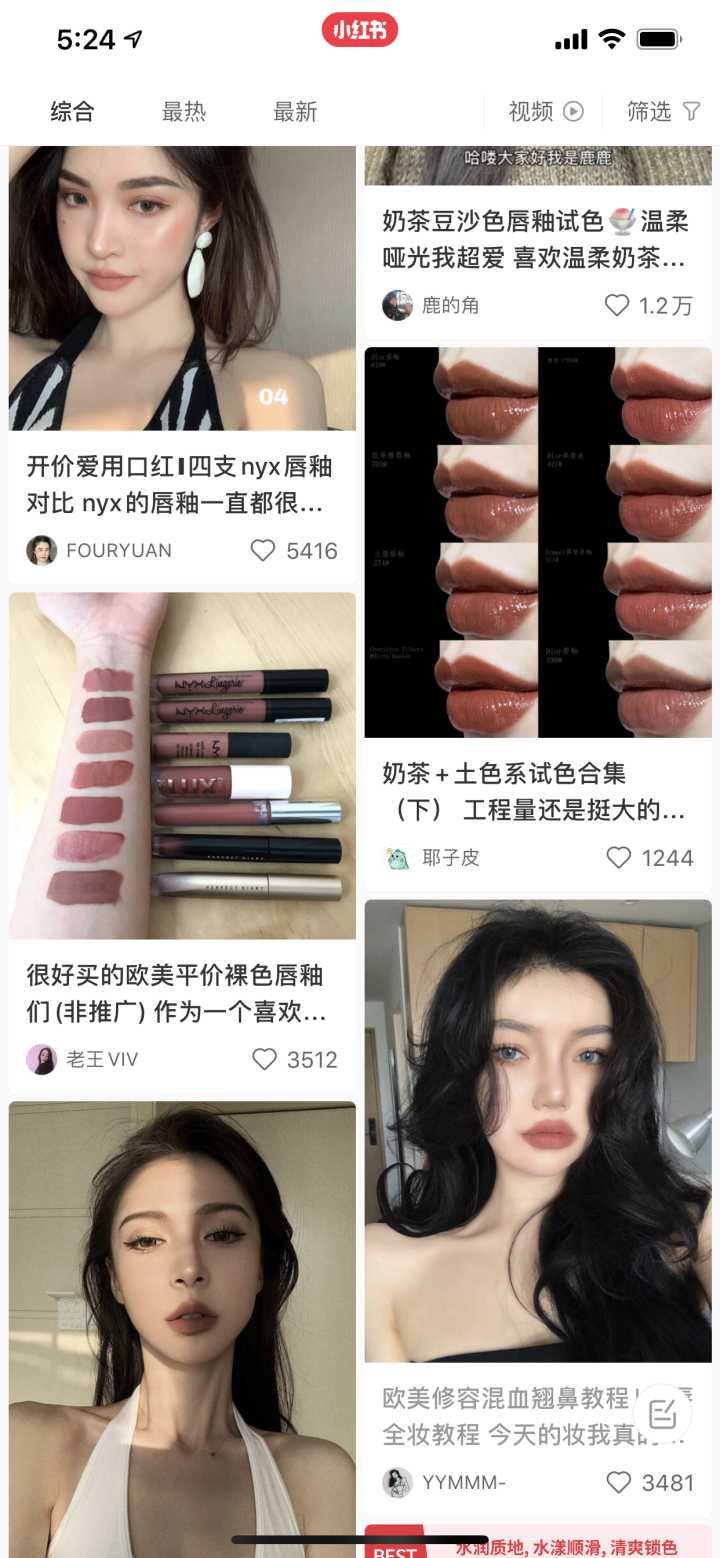Screen dimensions: 720x1558
Task: Toggle like on FOURYUAN's nyx lipstick post
Action: click(x=263, y=550)
